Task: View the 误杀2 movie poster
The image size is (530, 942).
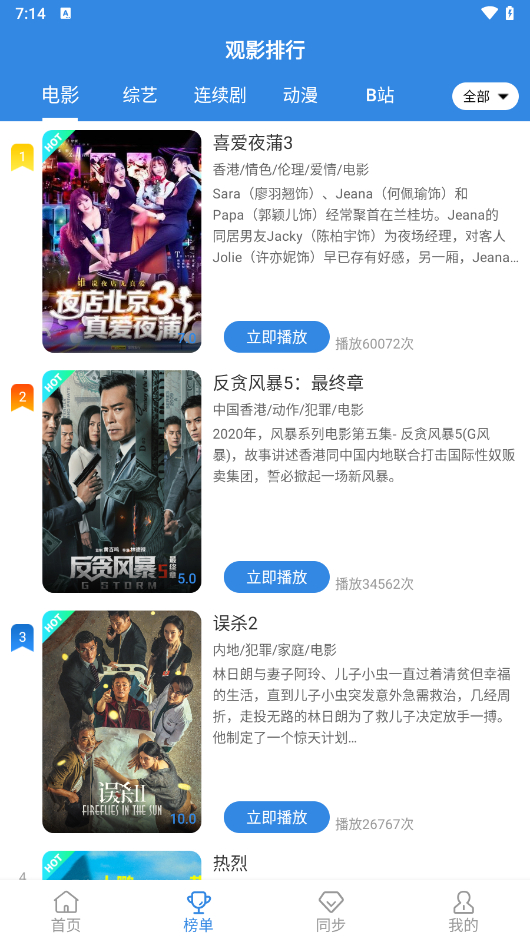Action: [x=121, y=722]
